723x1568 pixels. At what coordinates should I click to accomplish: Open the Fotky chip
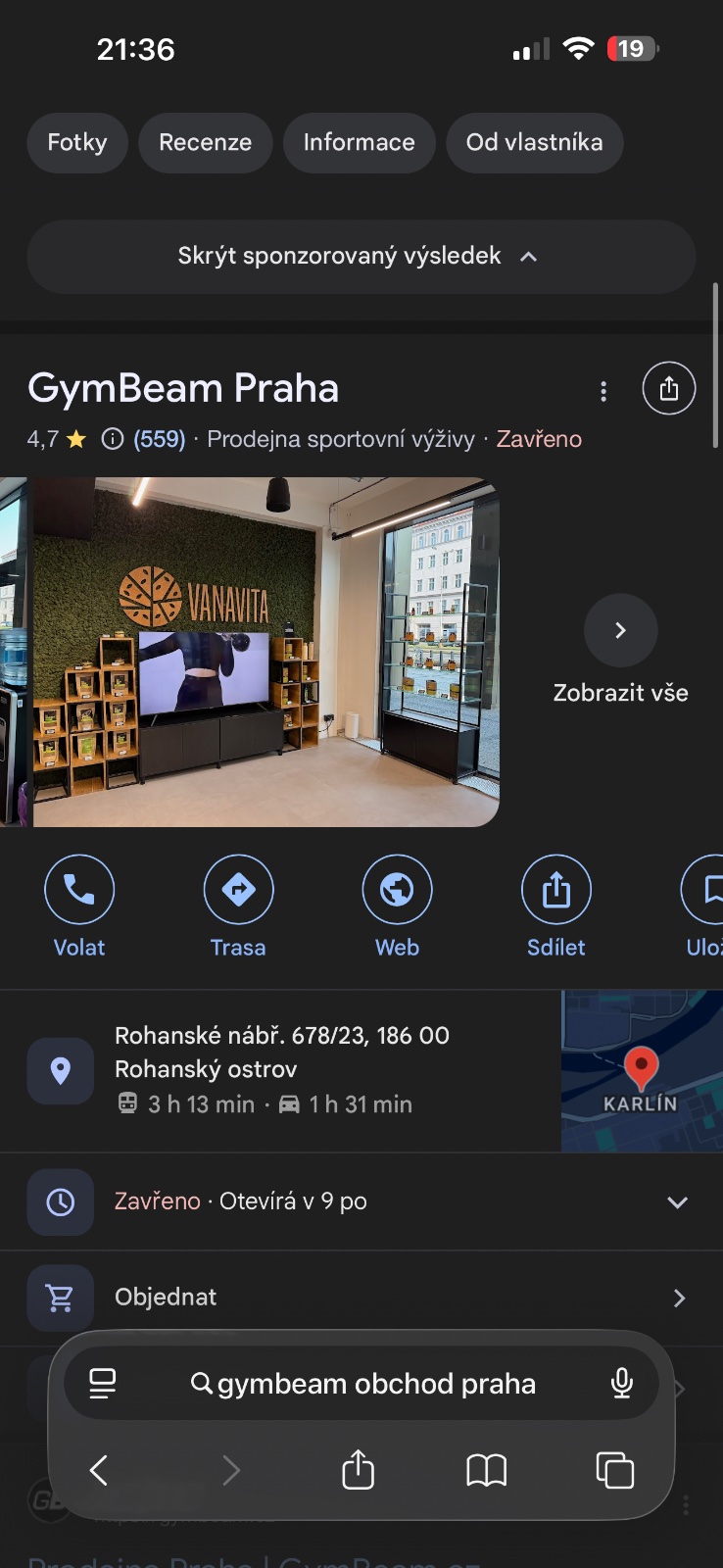pyautogui.click(x=76, y=143)
